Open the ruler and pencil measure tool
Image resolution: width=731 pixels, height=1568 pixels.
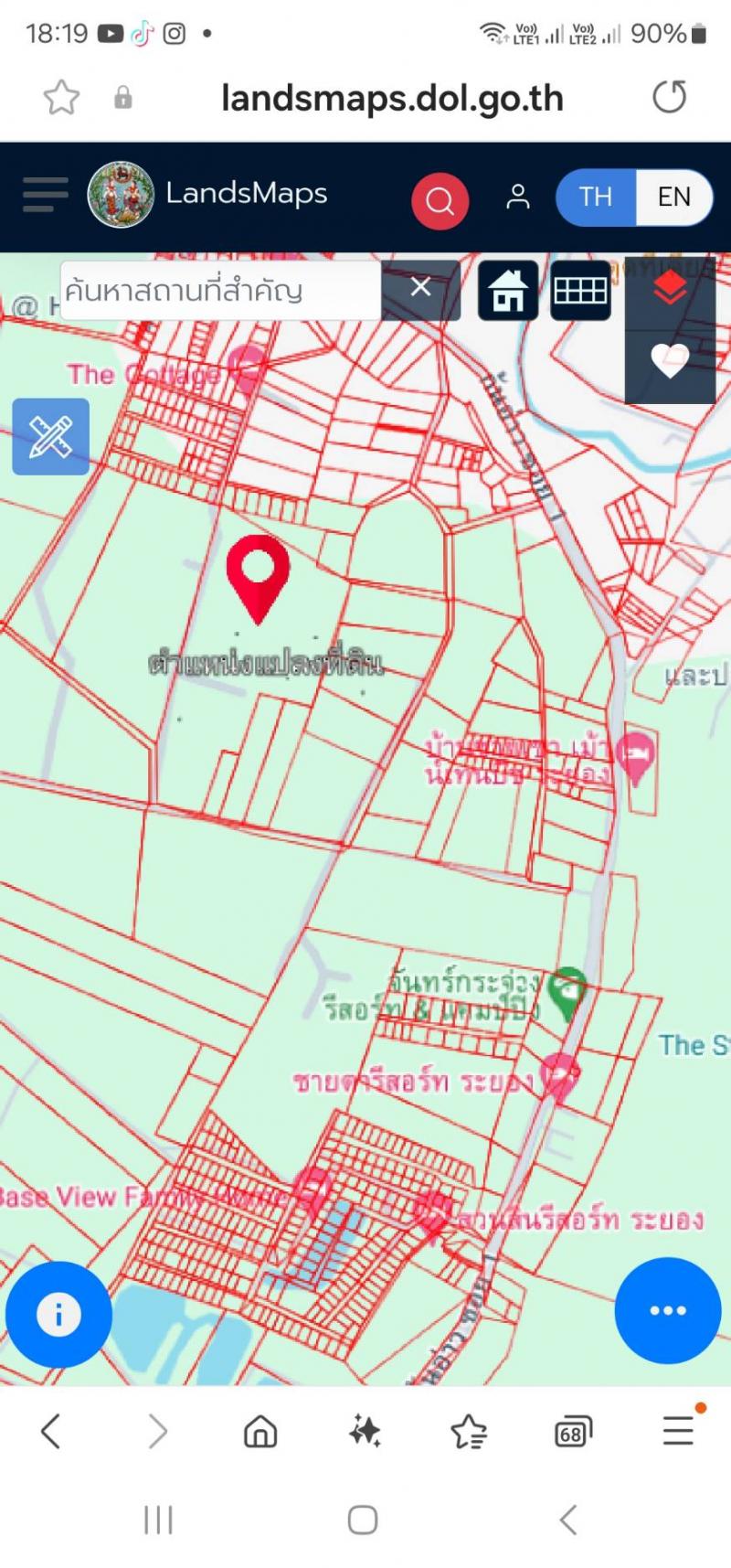(x=50, y=437)
